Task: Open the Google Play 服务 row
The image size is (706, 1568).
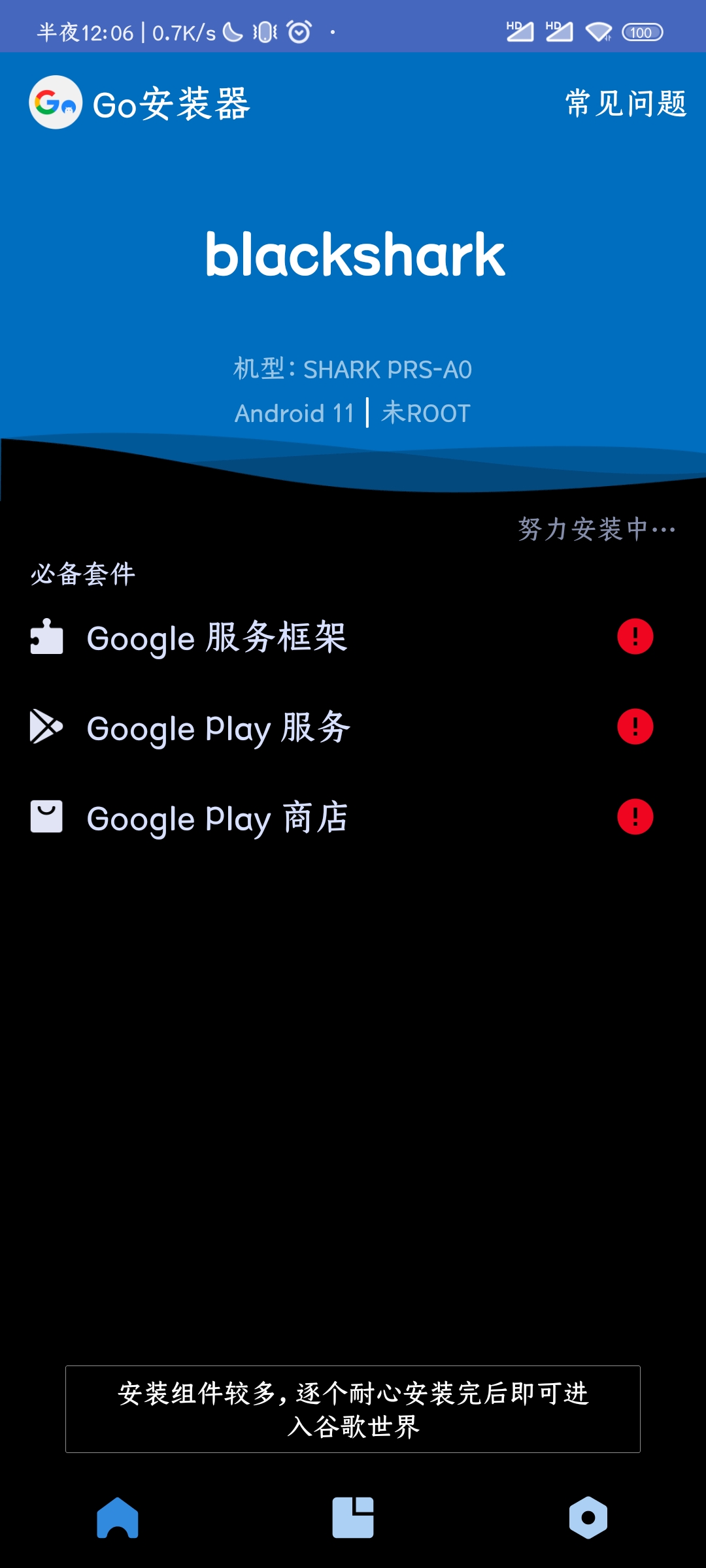Action: (x=353, y=727)
